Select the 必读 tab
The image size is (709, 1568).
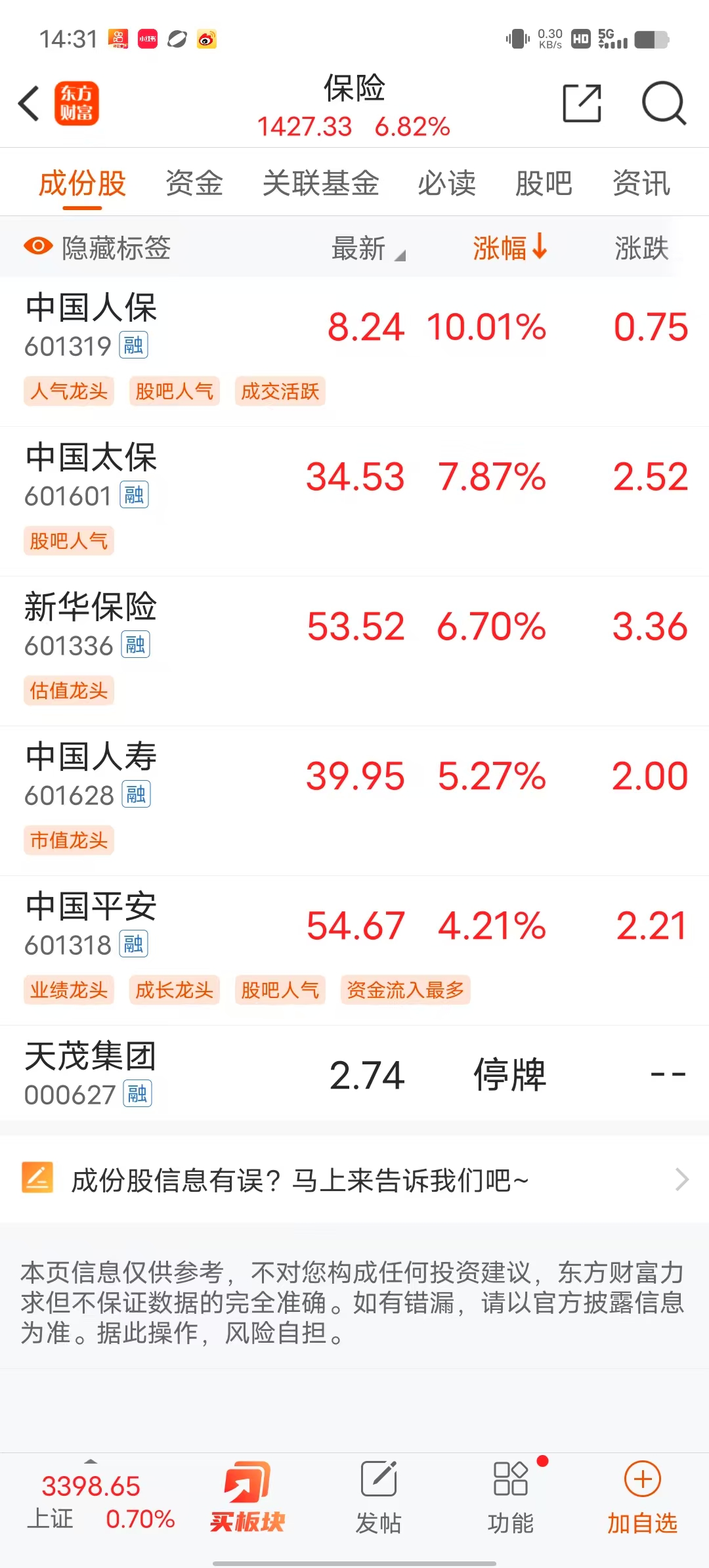[x=446, y=183]
